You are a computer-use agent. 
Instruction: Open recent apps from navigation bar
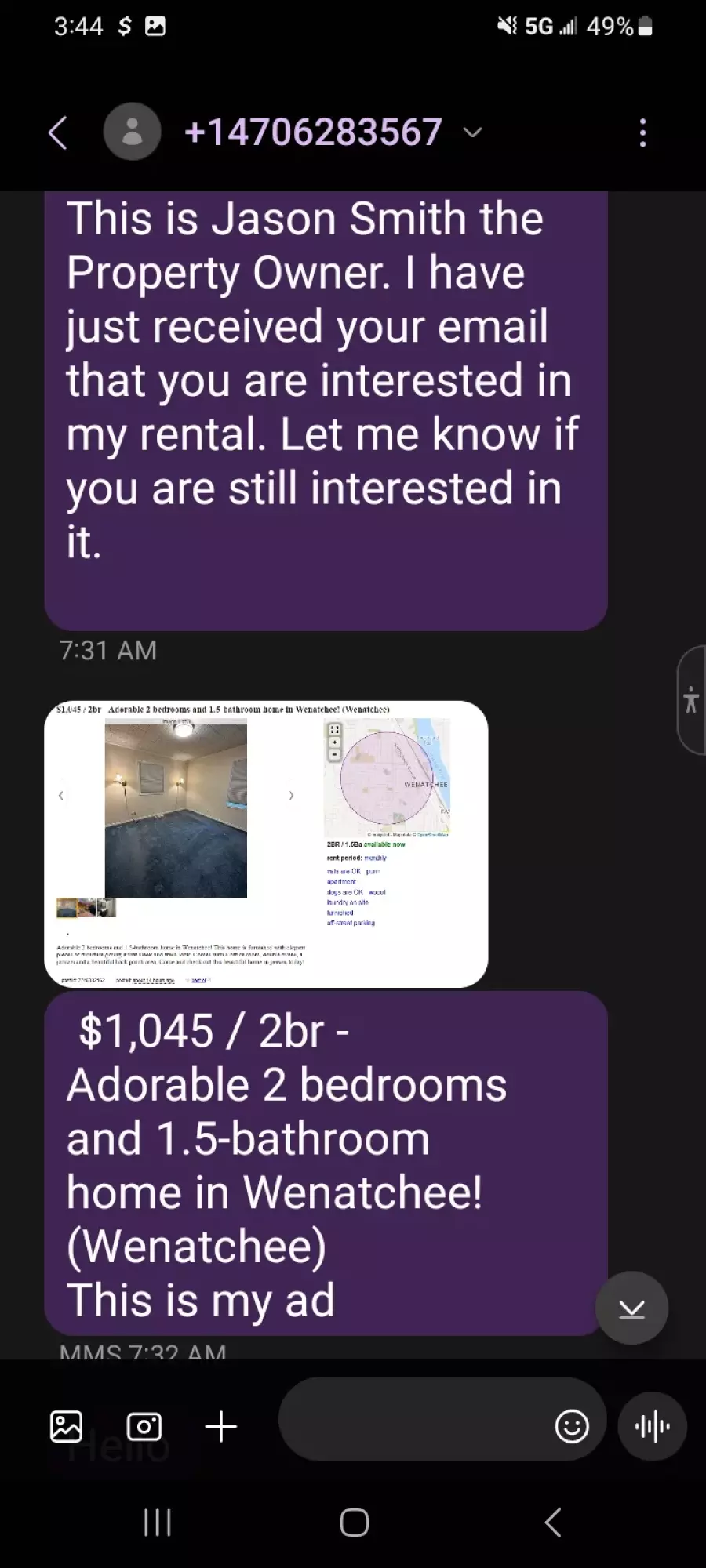(x=158, y=1523)
